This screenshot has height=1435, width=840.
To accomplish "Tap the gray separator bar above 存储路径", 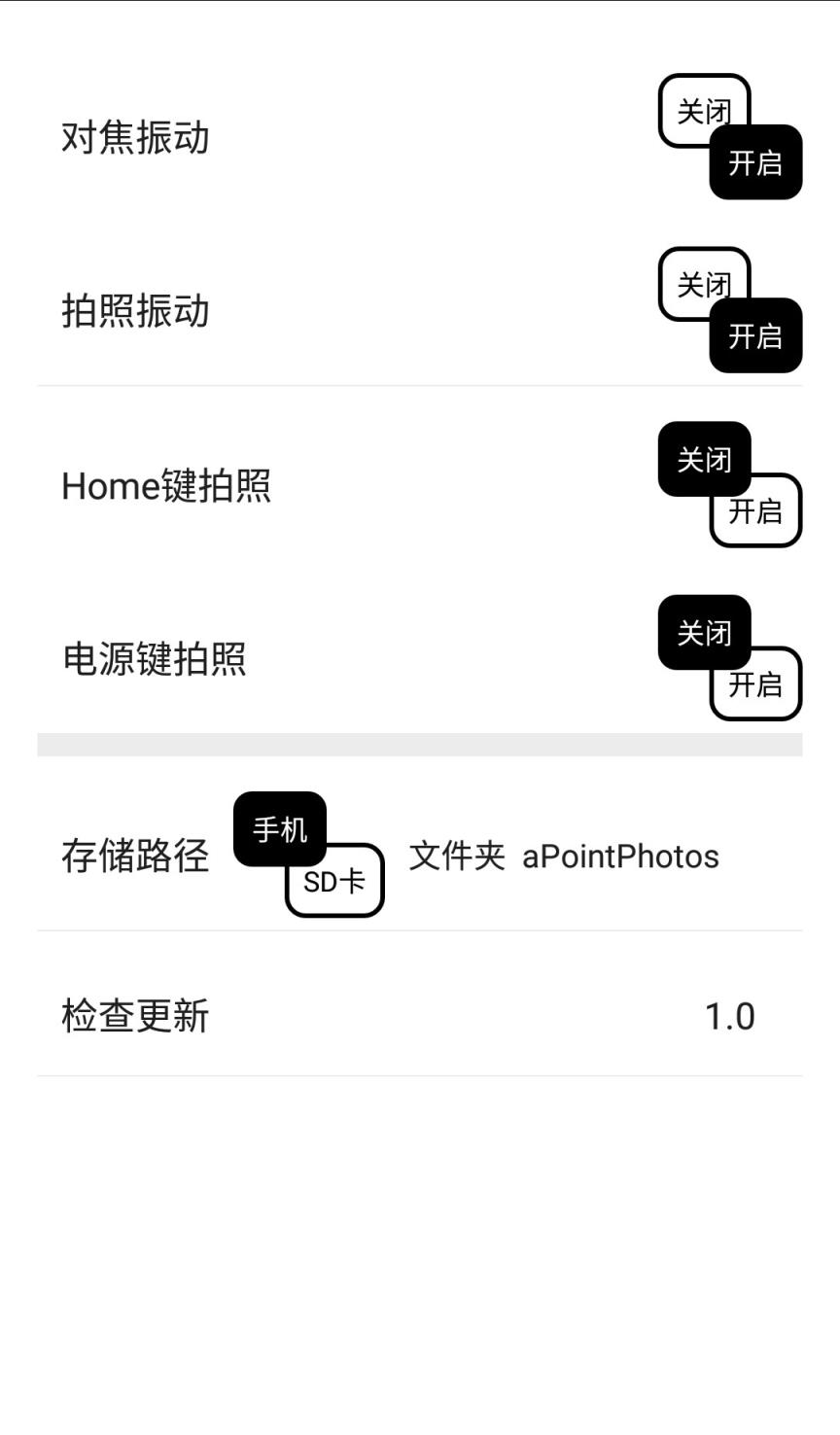I will click(420, 743).
